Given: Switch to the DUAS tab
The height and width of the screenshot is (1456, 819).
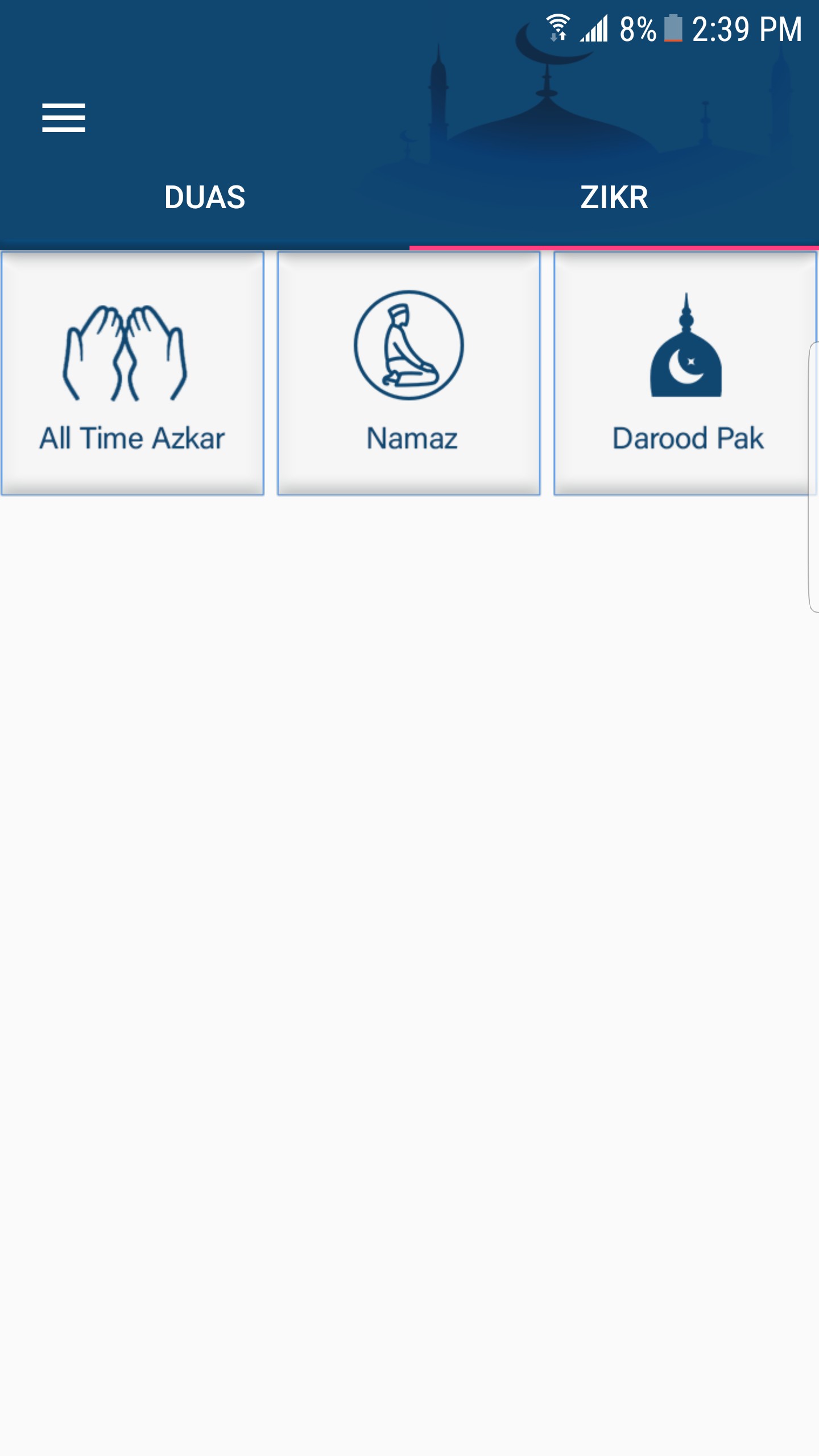Looking at the screenshot, I should click(x=205, y=197).
